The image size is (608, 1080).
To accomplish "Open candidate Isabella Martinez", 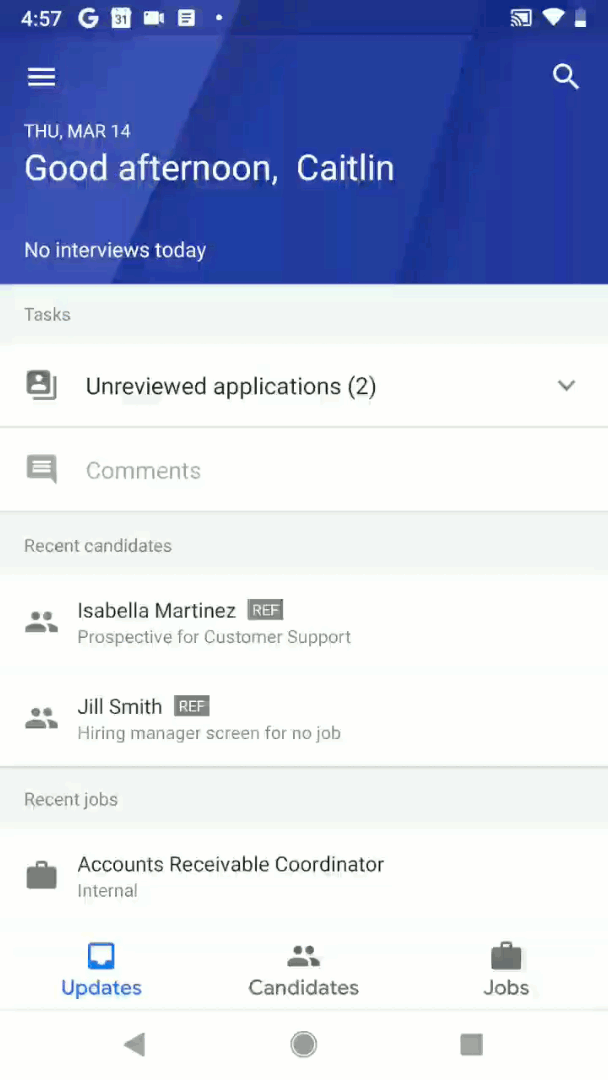I will 304,622.
